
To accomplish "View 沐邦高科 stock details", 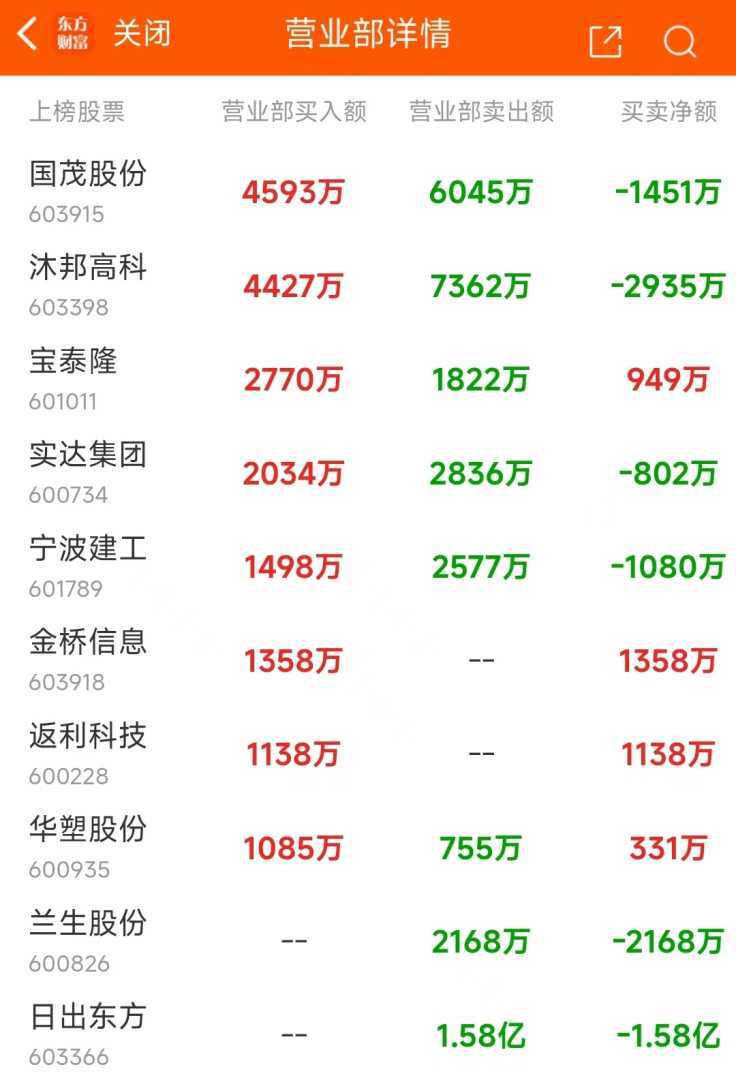I will 88,283.
